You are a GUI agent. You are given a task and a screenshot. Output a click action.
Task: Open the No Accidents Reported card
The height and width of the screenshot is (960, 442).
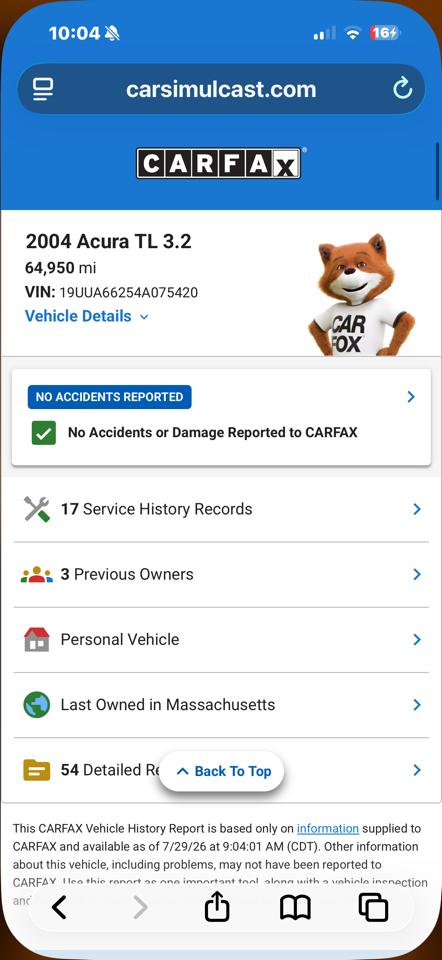point(221,416)
